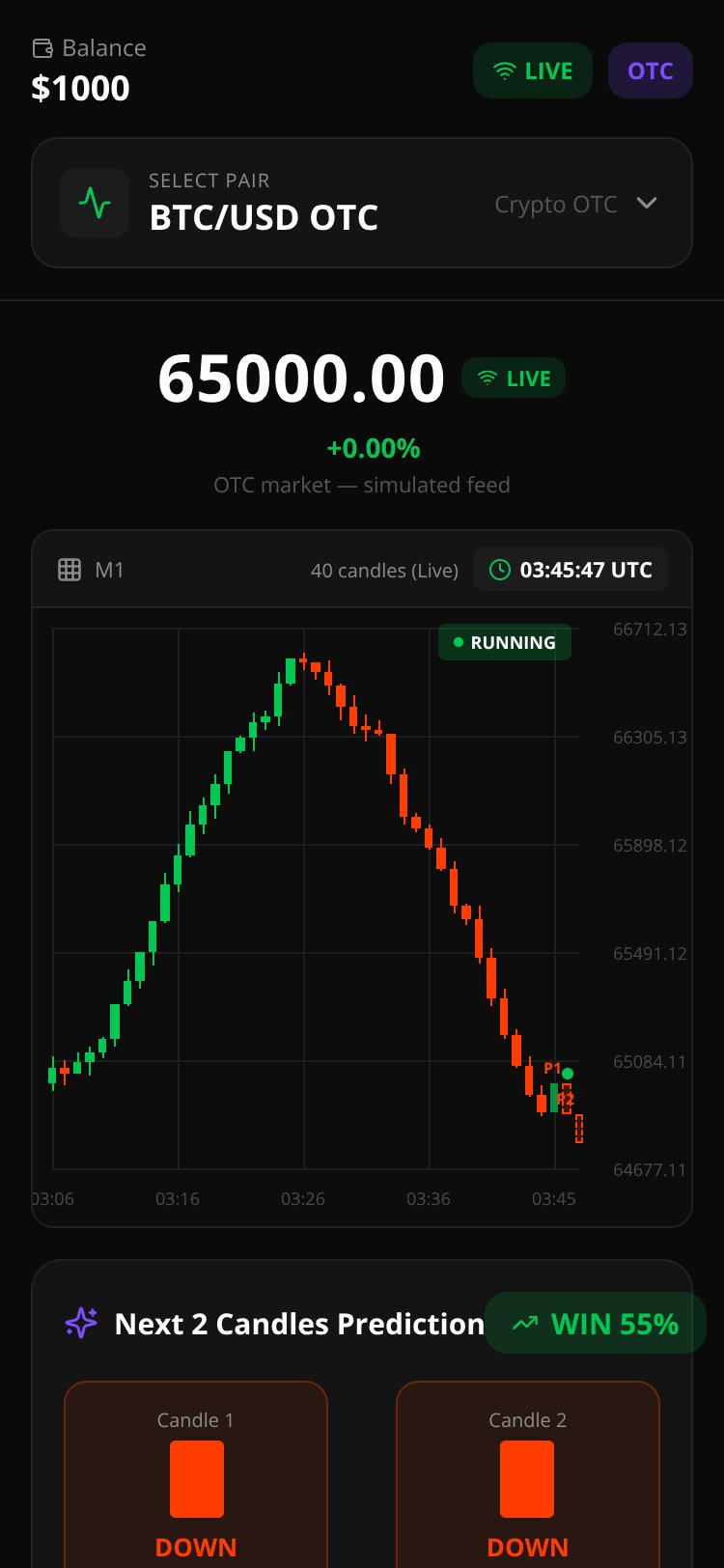Change the M1 chart timeframe
The height and width of the screenshot is (1568, 724).
pyautogui.click(x=92, y=570)
